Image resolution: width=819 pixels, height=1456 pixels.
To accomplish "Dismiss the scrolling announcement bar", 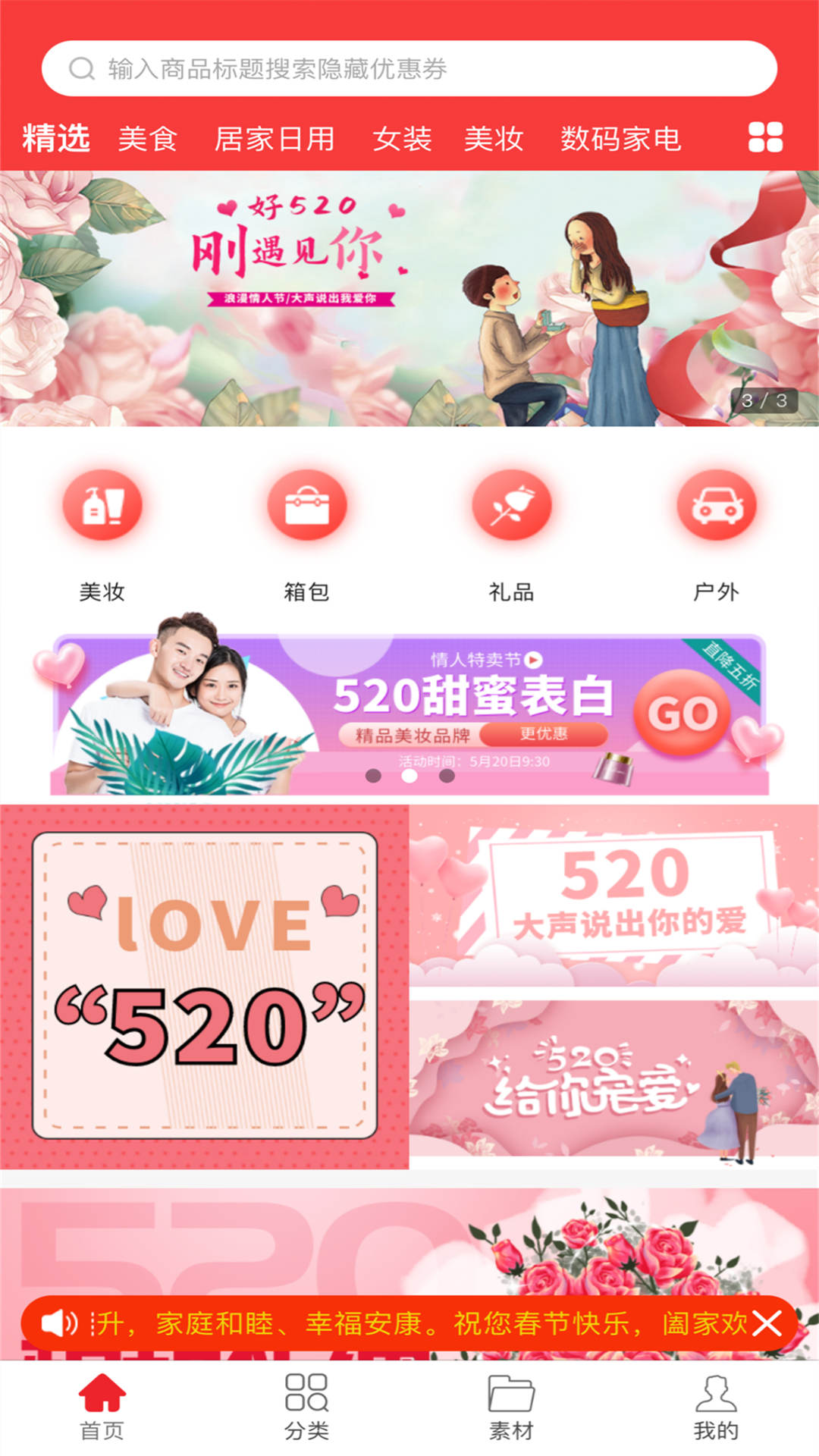I will tap(767, 1323).
